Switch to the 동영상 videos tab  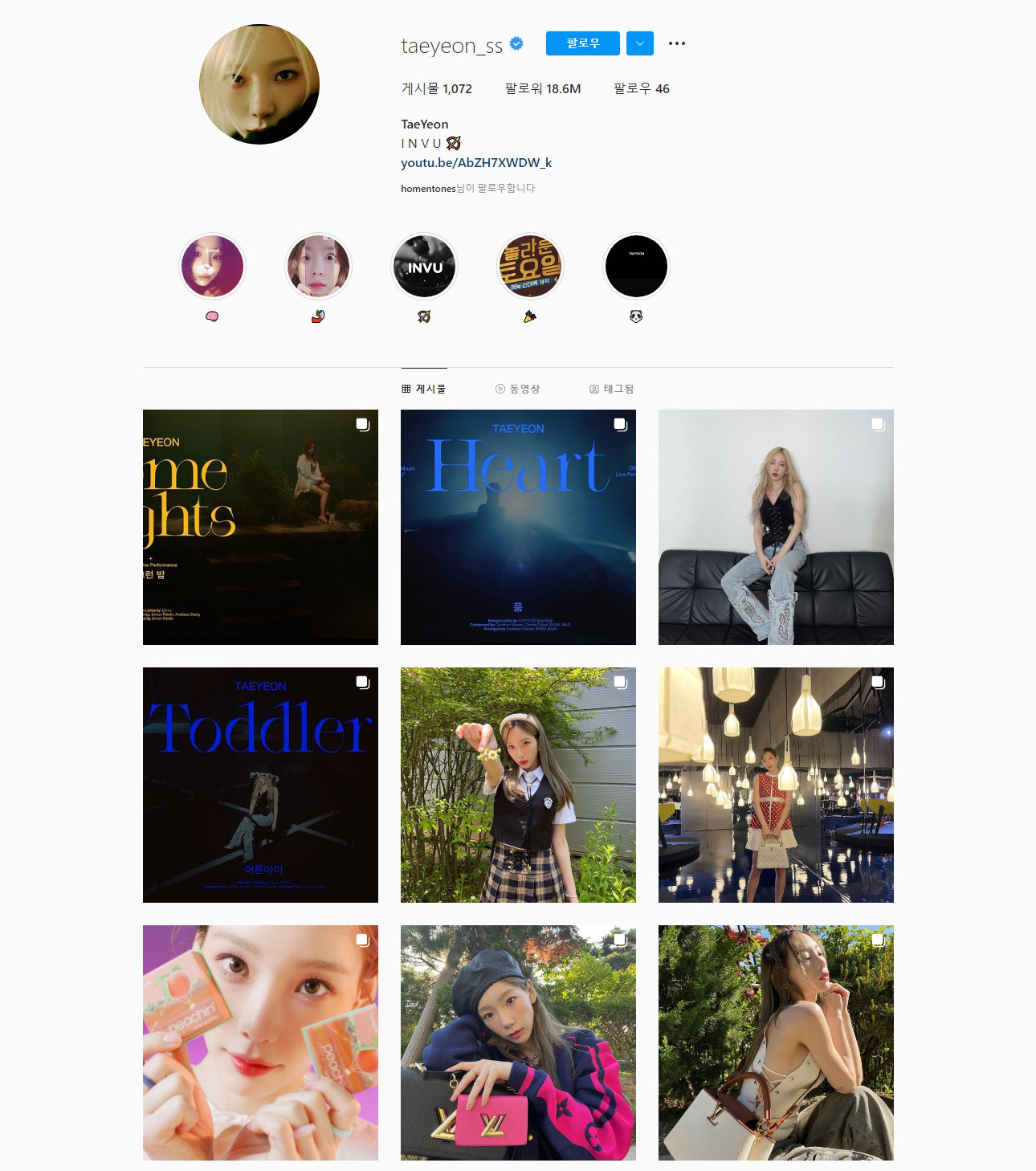tap(517, 389)
